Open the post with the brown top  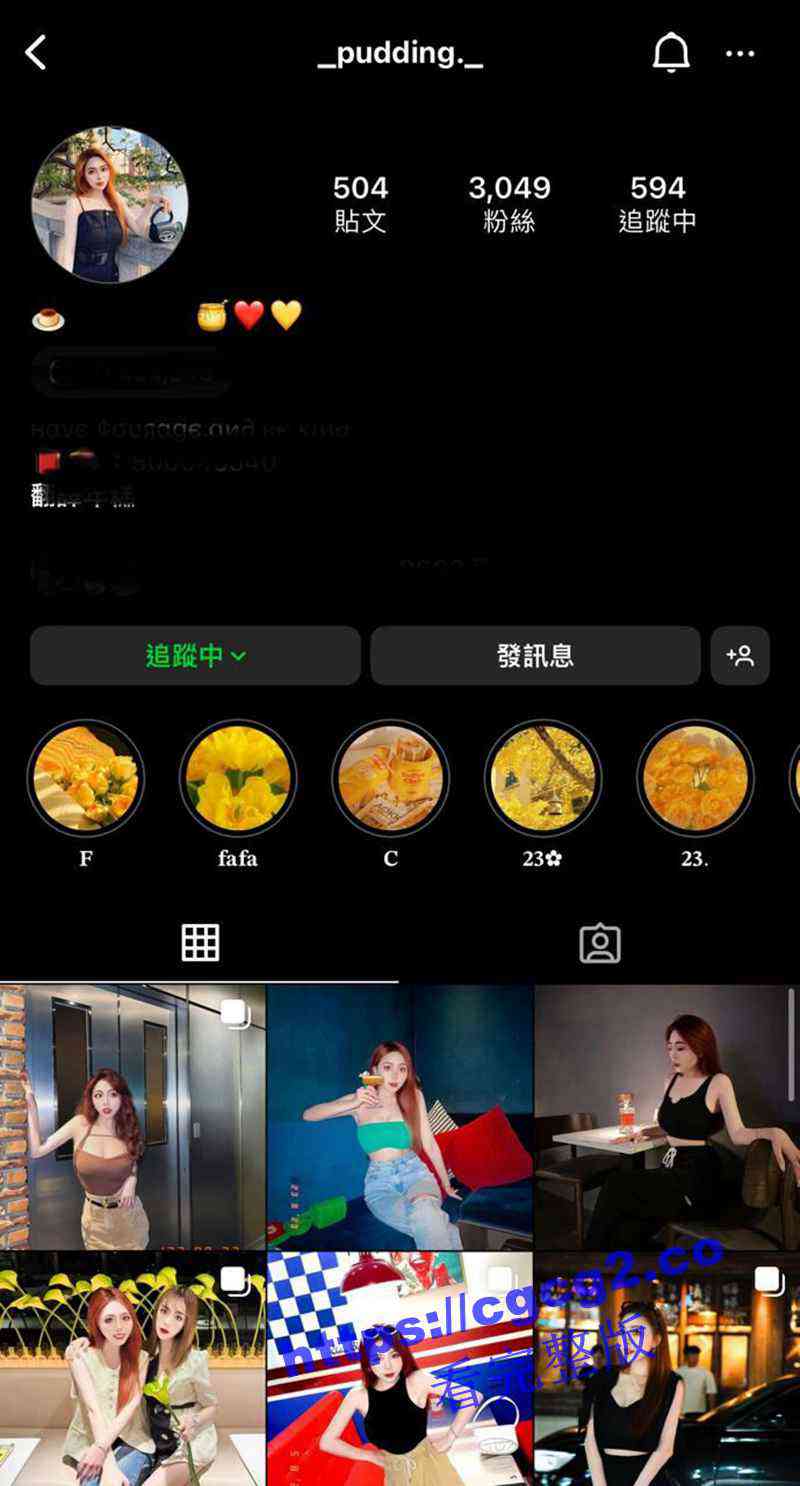click(132, 1116)
